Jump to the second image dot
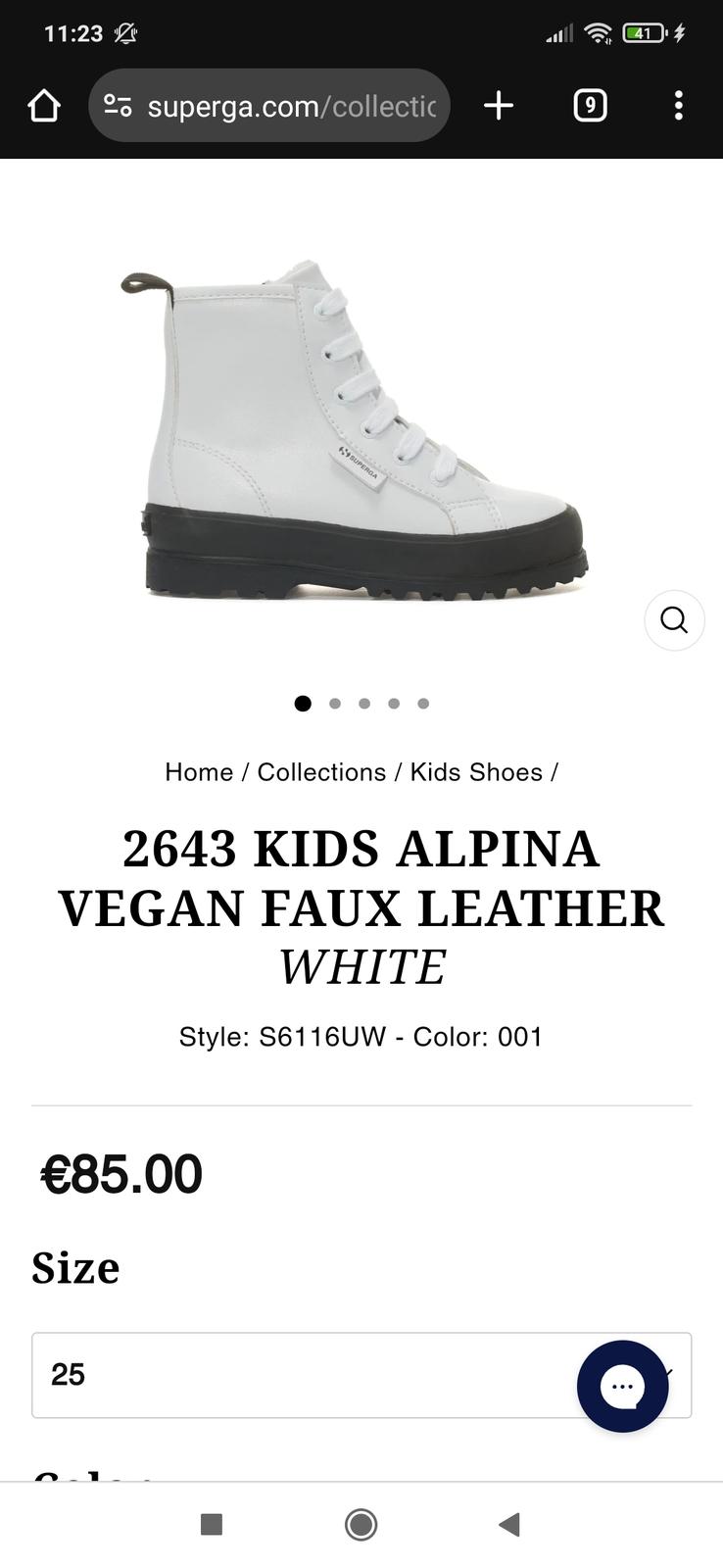This screenshot has height=1568, width=723. 335,704
